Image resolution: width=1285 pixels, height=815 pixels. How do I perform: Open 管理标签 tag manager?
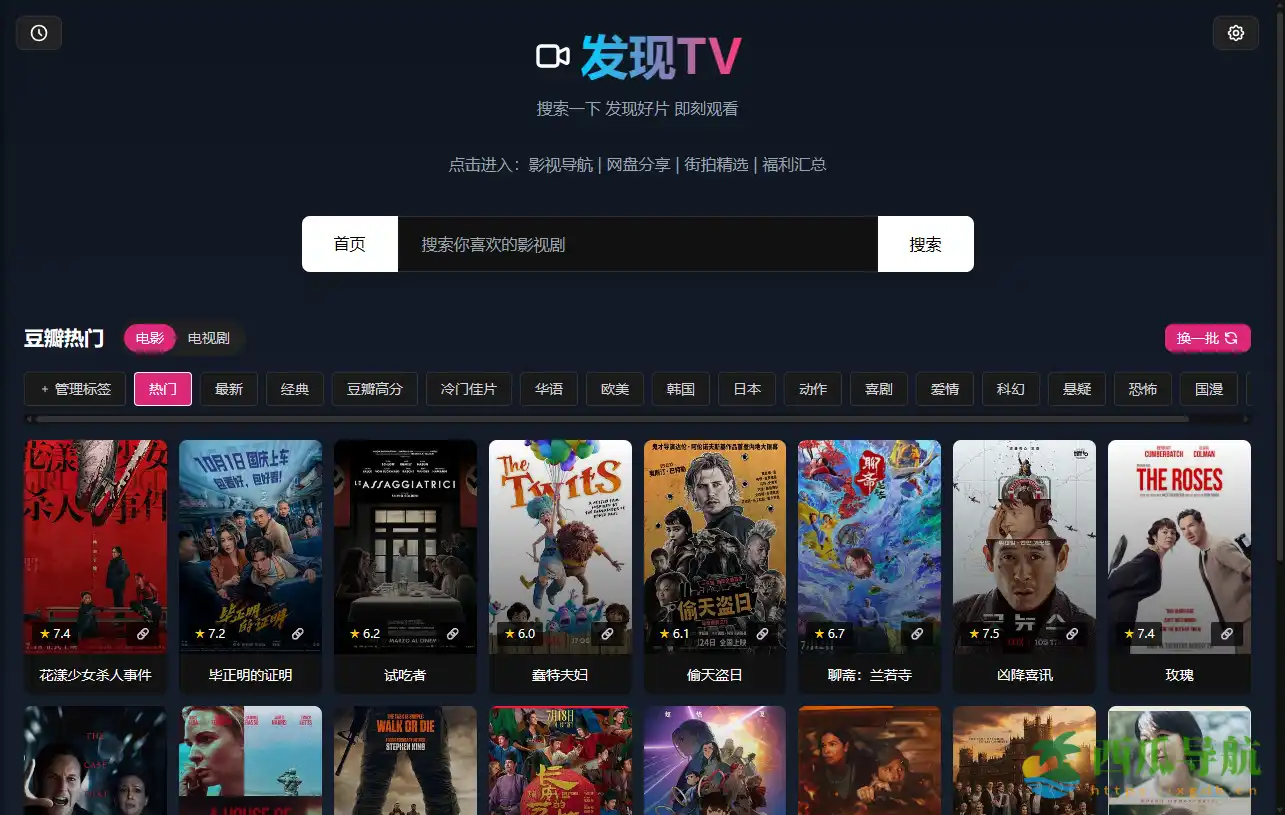click(75, 389)
